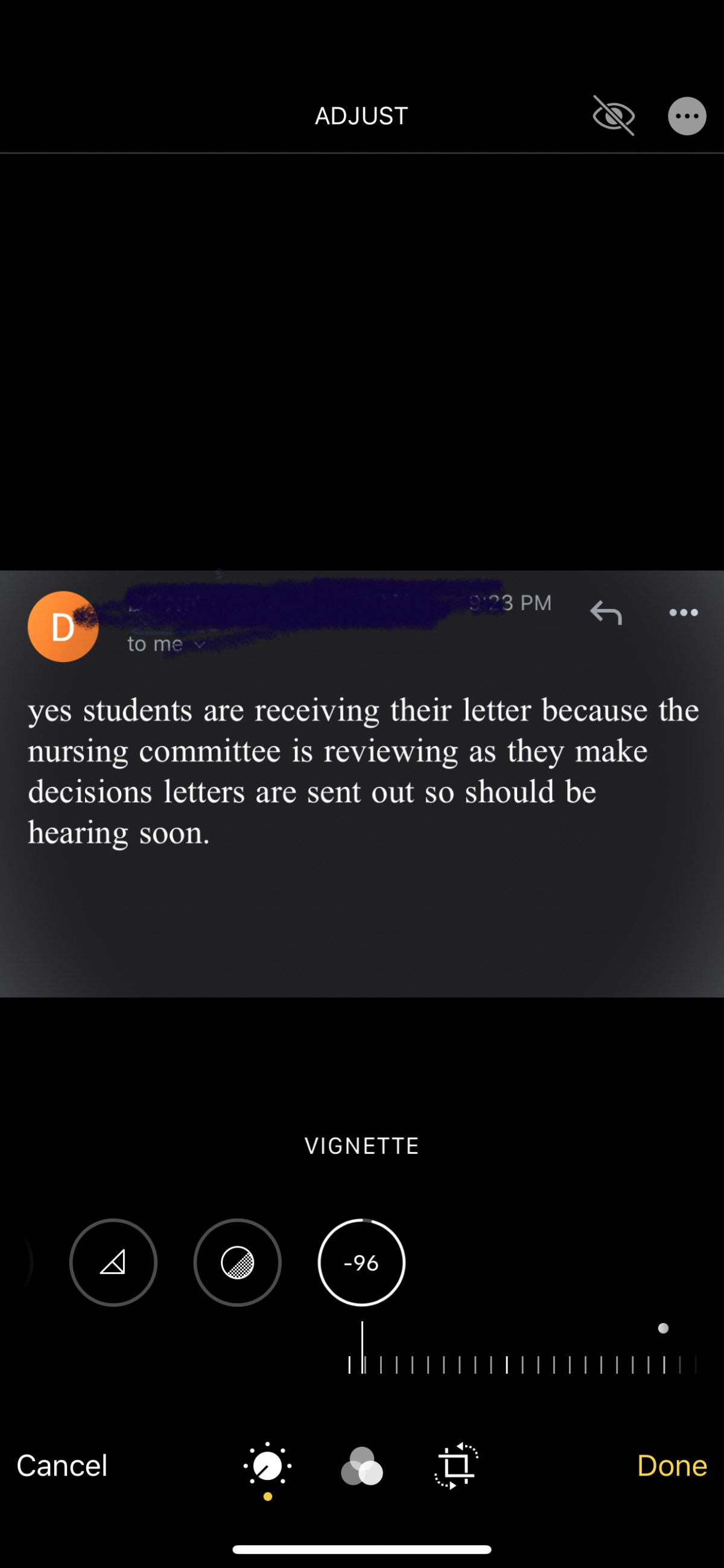Tap Done to save adjustments
The image size is (724, 1568).
tap(672, 1465)
